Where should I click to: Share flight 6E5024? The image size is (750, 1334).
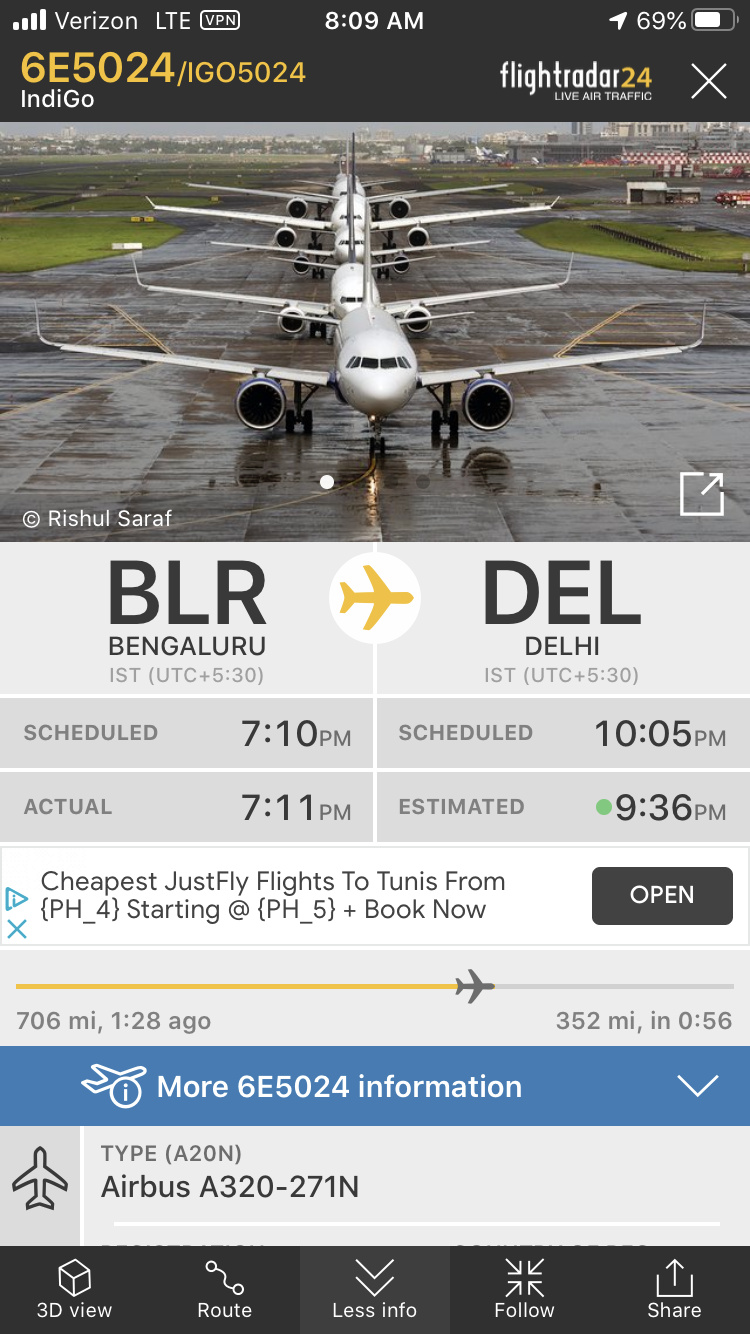click(x=674, y=1290)
